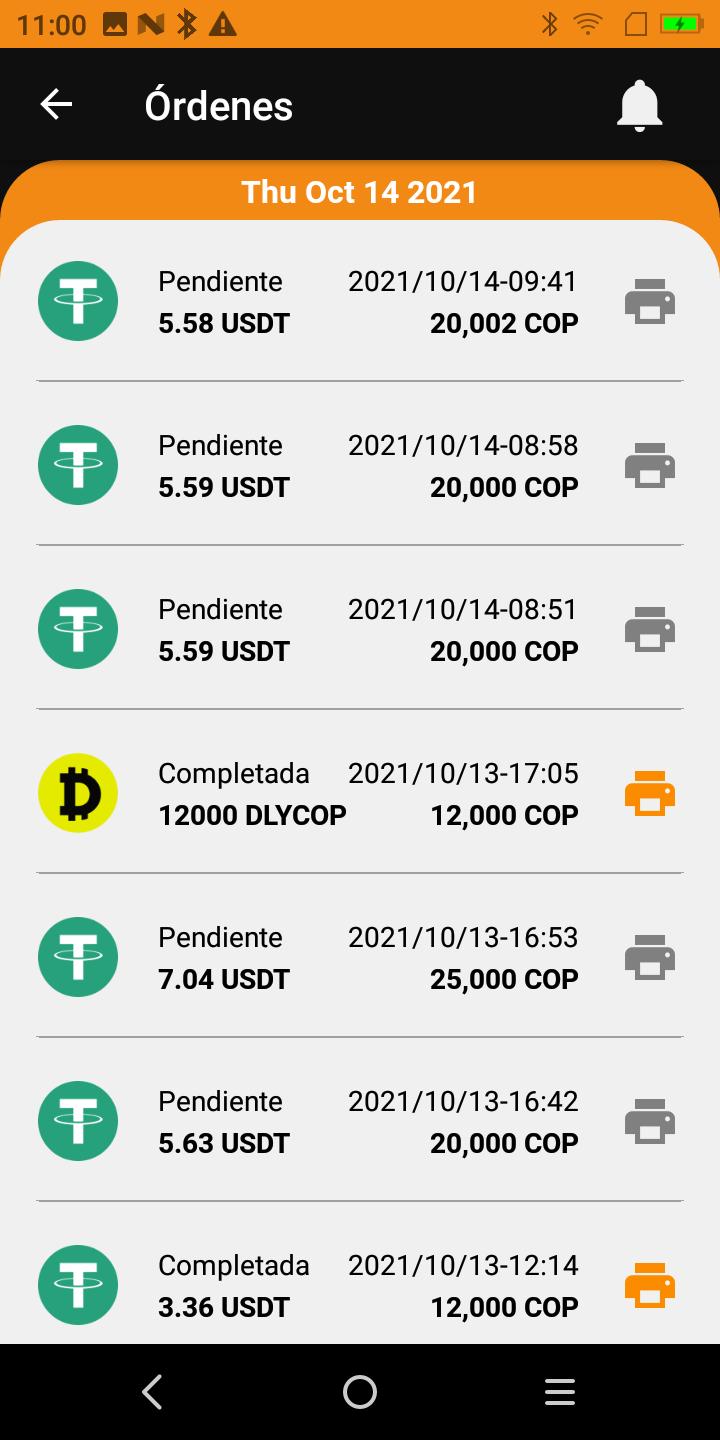Open the notifications bell

[x=640, y=105]
